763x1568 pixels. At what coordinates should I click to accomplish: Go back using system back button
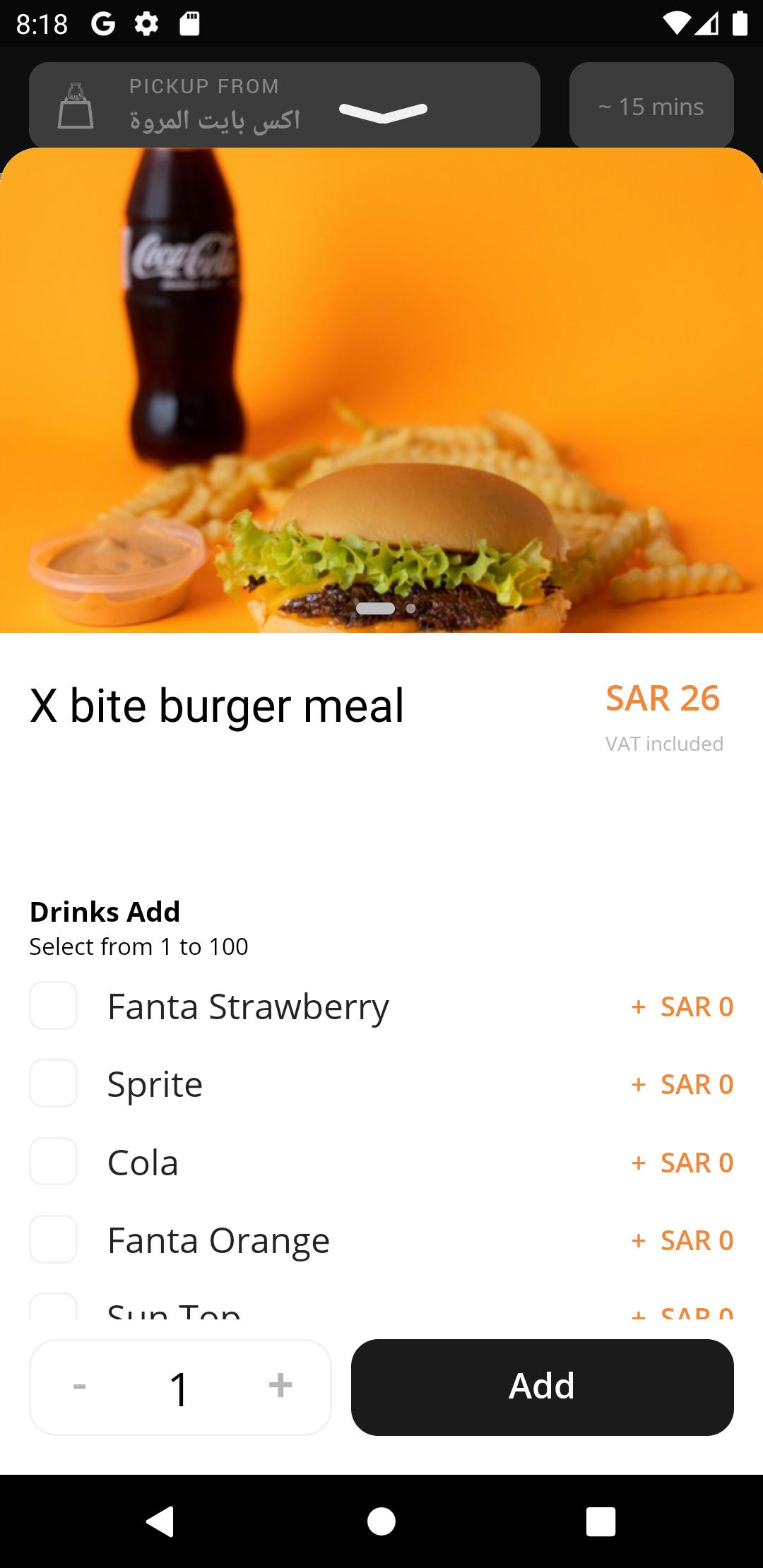[x=160, y=1521]
